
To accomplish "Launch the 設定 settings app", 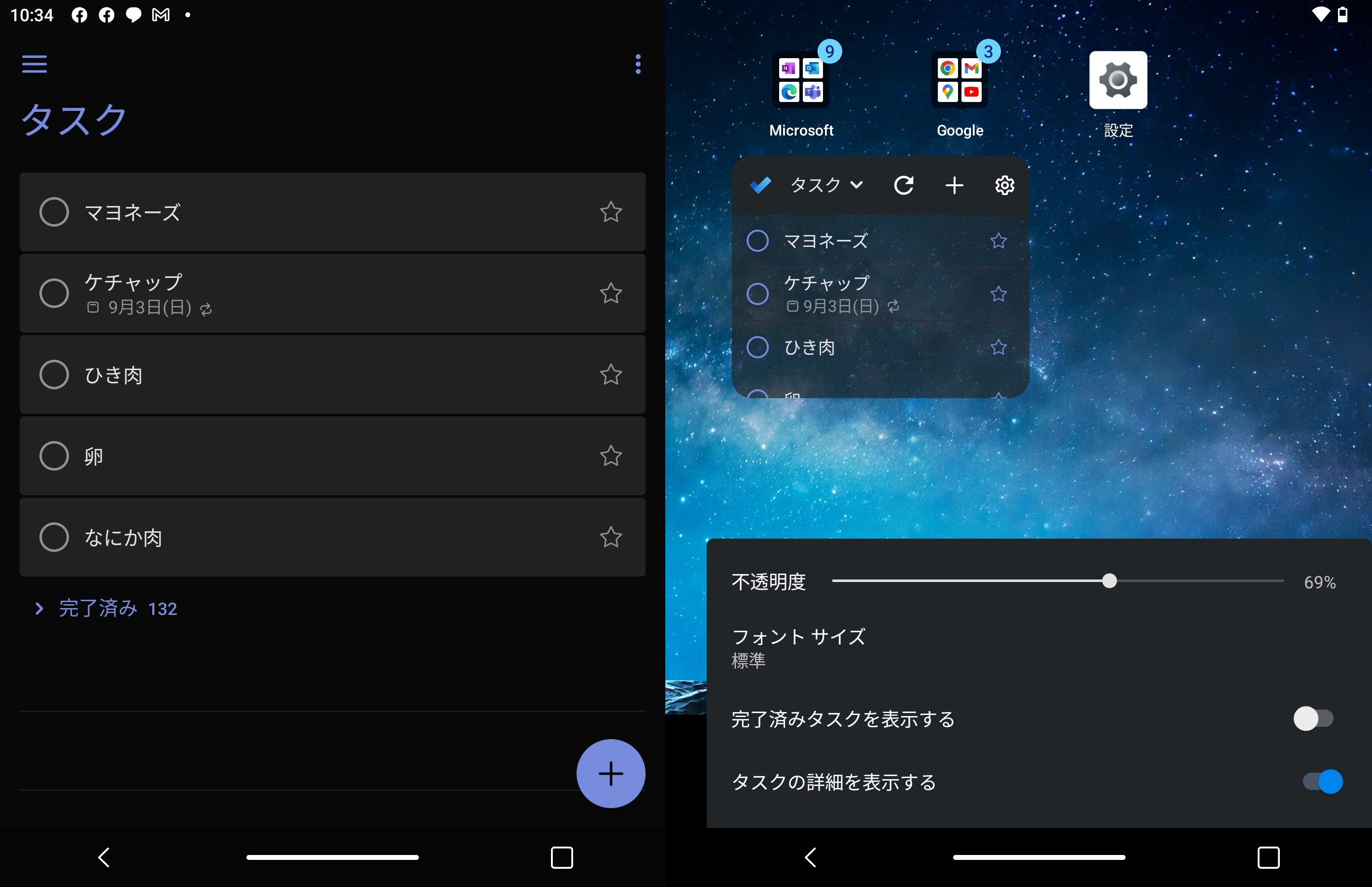I will 1118,81.
